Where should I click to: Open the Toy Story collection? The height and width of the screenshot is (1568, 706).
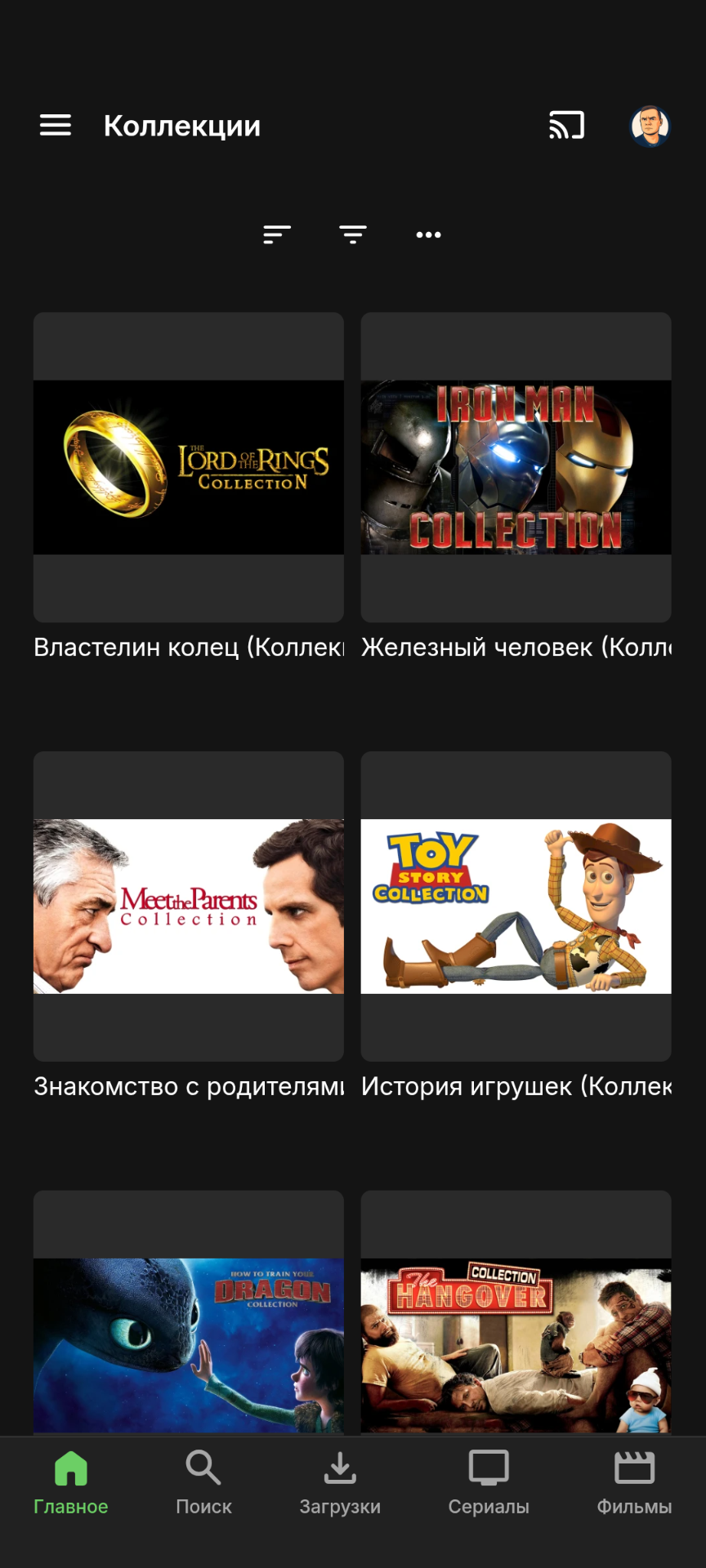click(x=516, y=906)
